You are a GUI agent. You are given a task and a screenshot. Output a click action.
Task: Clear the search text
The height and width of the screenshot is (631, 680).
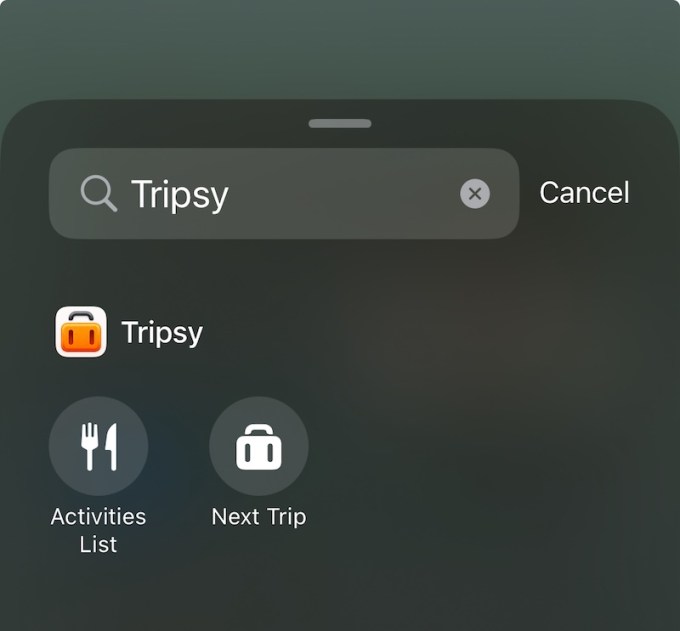point(475,194)
